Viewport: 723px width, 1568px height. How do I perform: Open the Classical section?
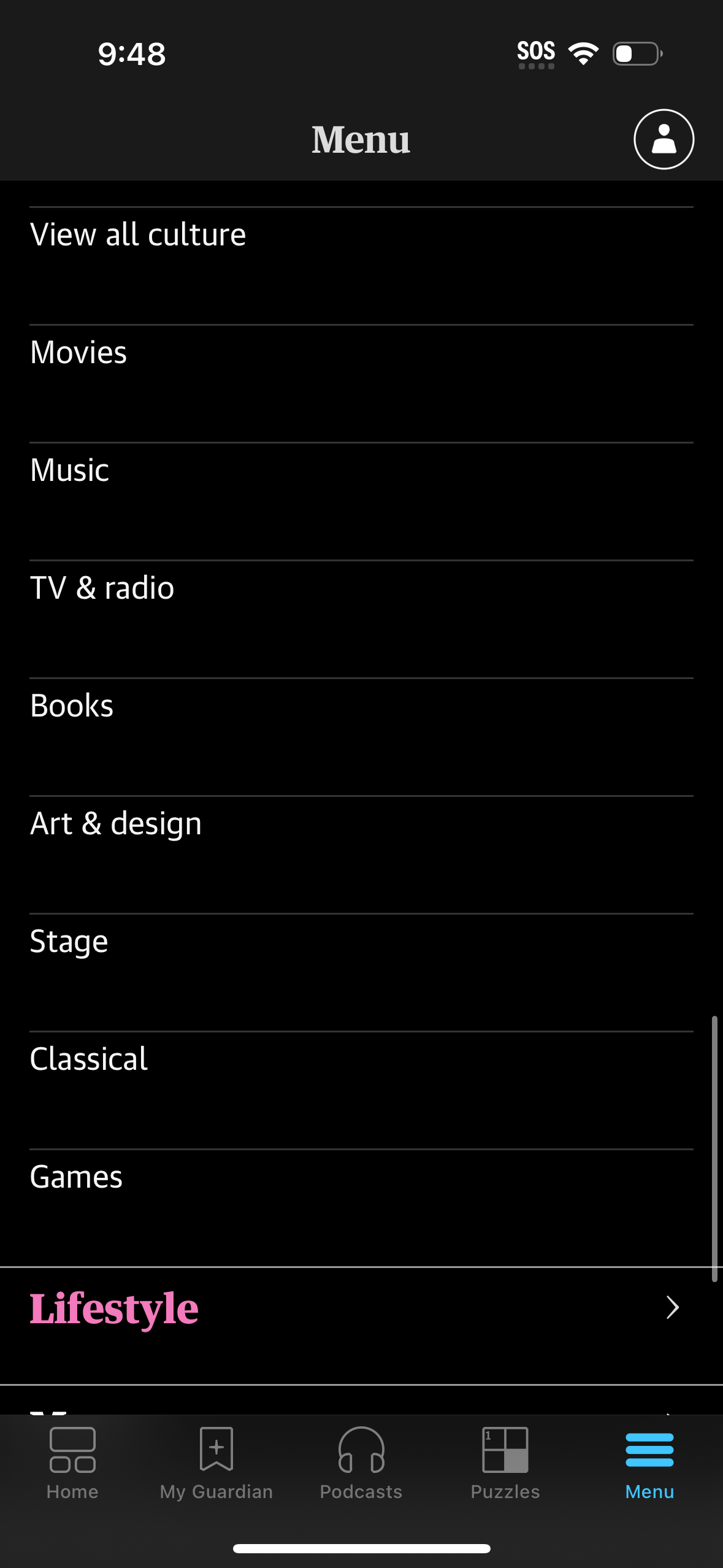(x=88, y=1058)
